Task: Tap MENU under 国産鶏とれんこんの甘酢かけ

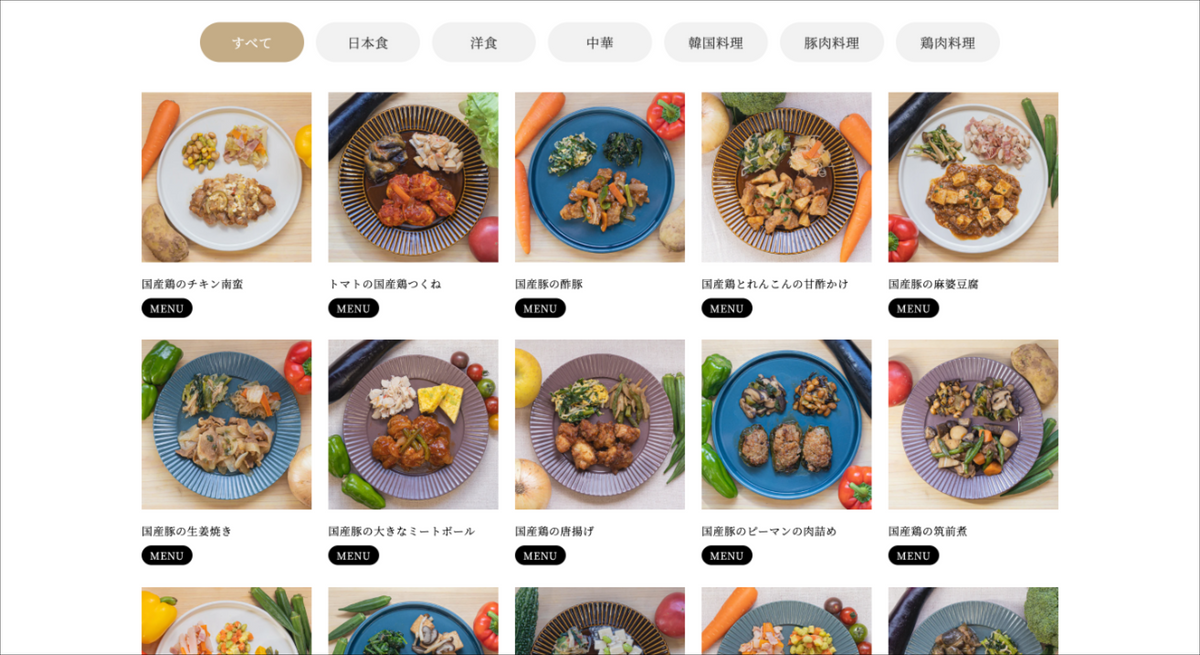Action: (726, 308)
